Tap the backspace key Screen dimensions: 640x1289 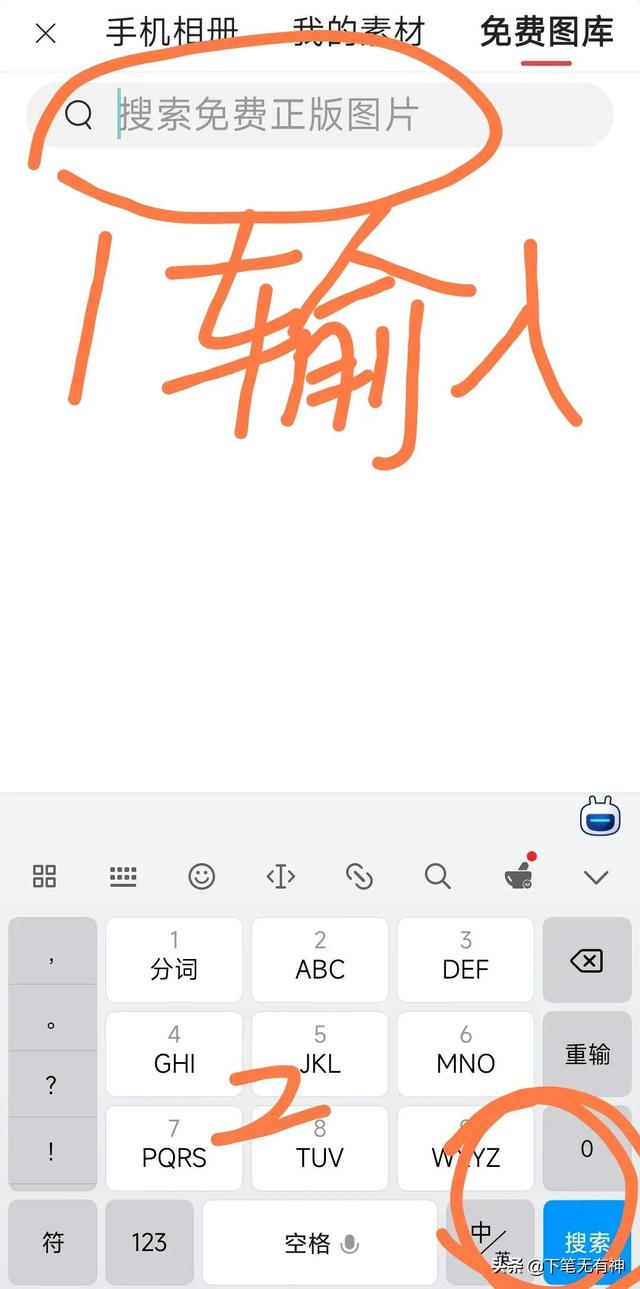tap(586, 961)
